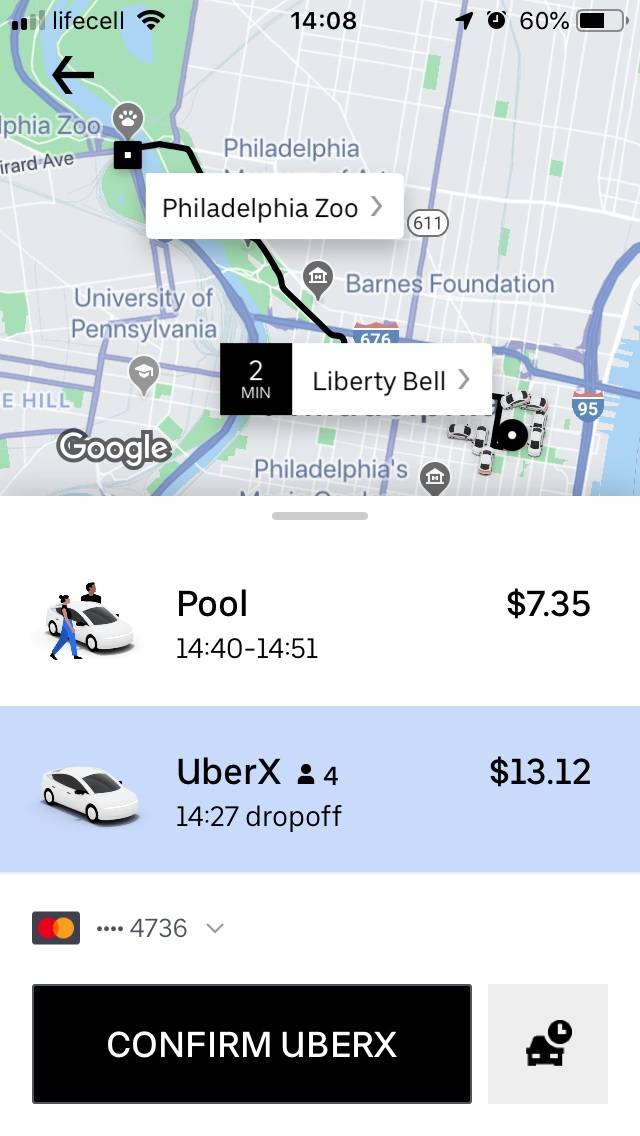The height and width of the screenshot is (1136, 640).
Task: Select the Pool ride option
Action: click(320, 624)
